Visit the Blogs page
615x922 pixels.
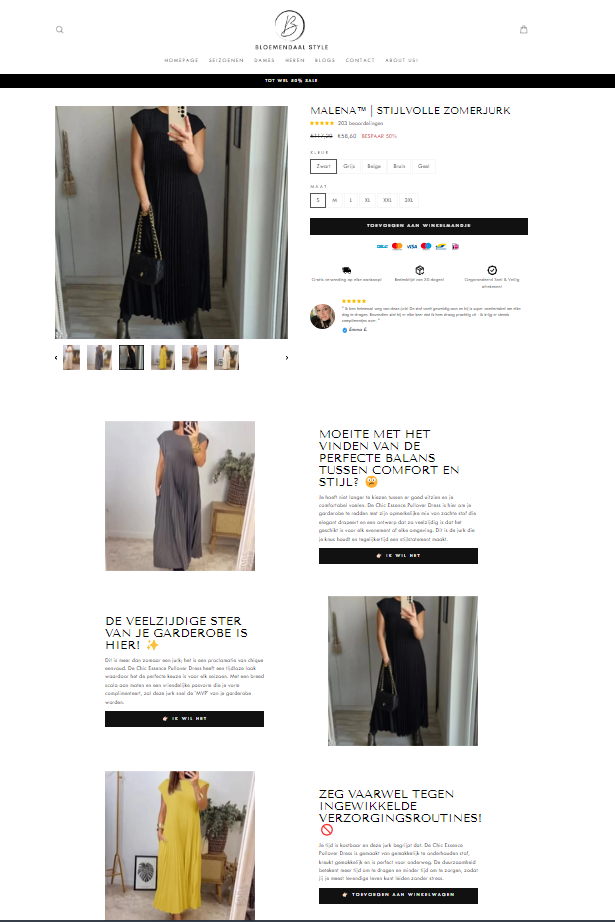click(325, 60)
